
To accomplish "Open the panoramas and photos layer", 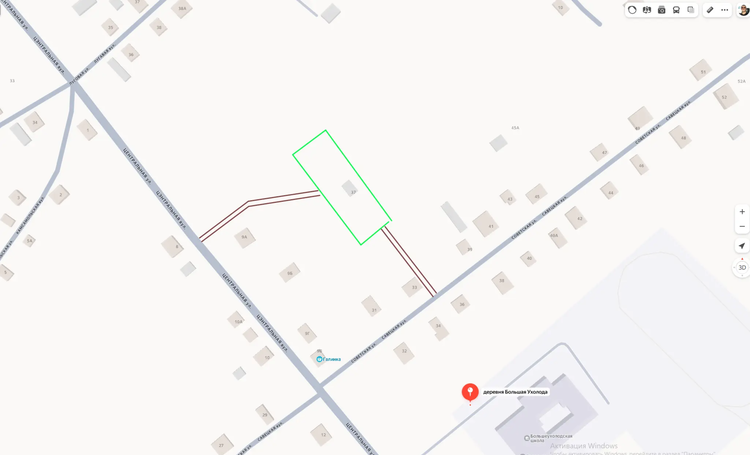I will (661, 10).
